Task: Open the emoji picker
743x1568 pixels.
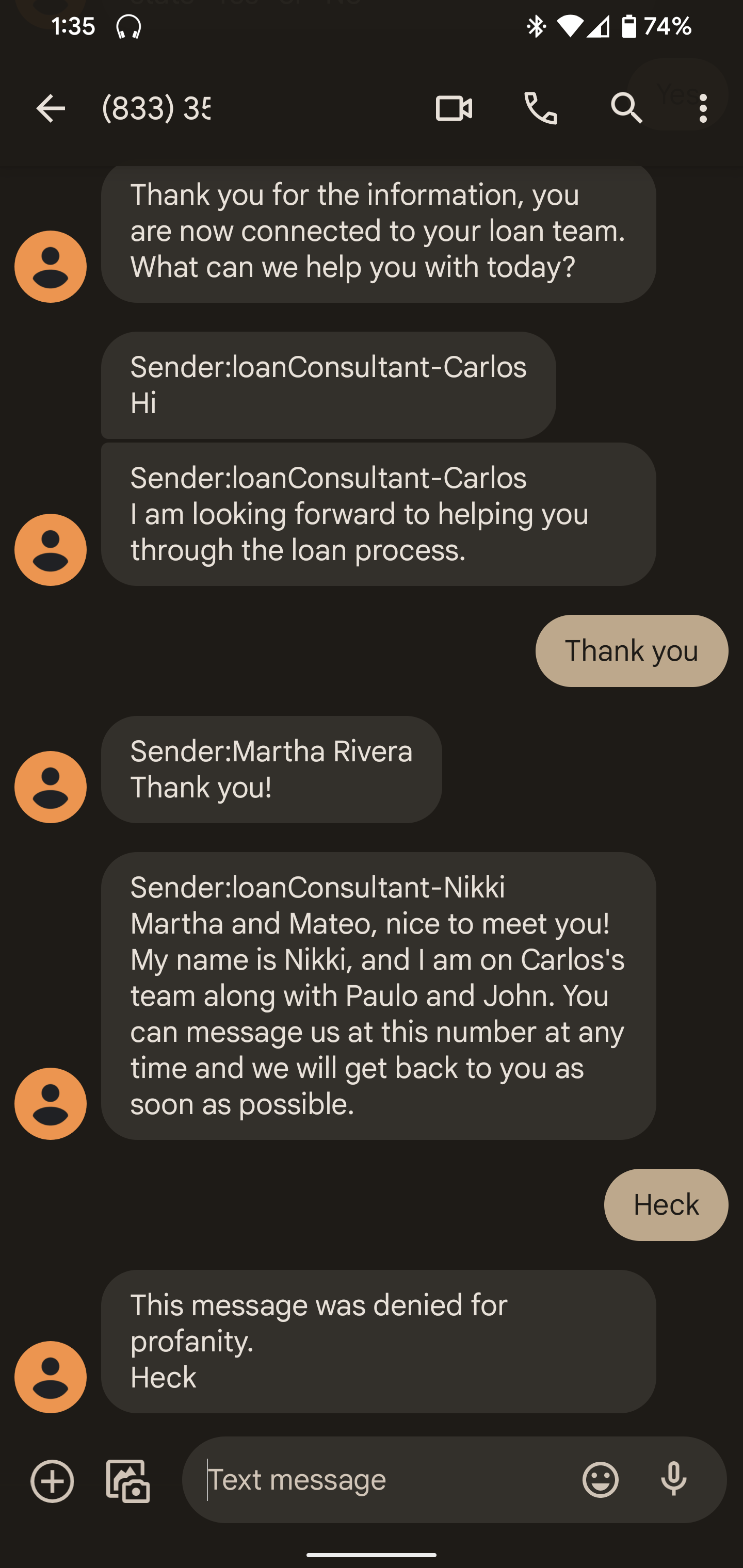Action: (x=601, y=1480)
